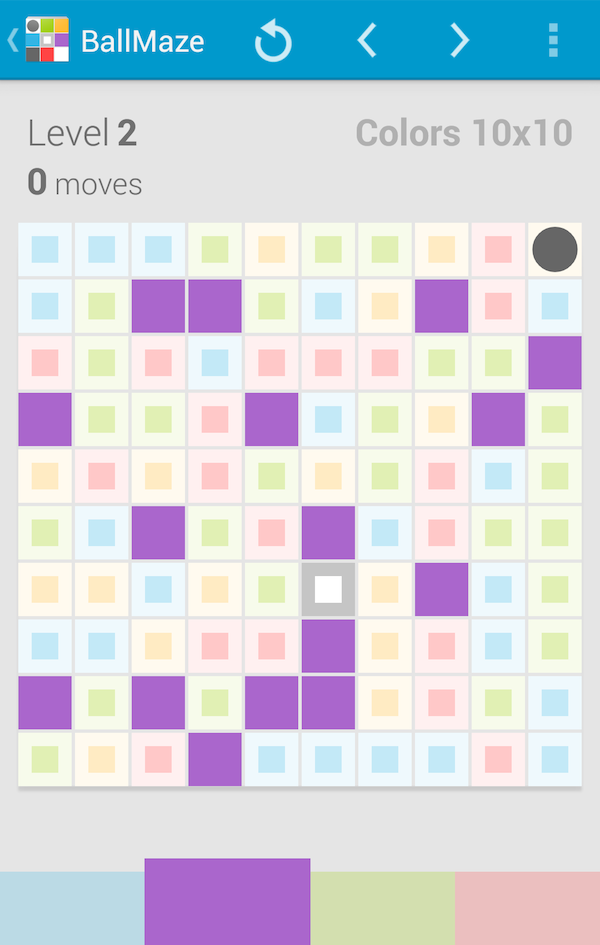Advance to the next level
600x945 pixels.
[x=459, y=40]
